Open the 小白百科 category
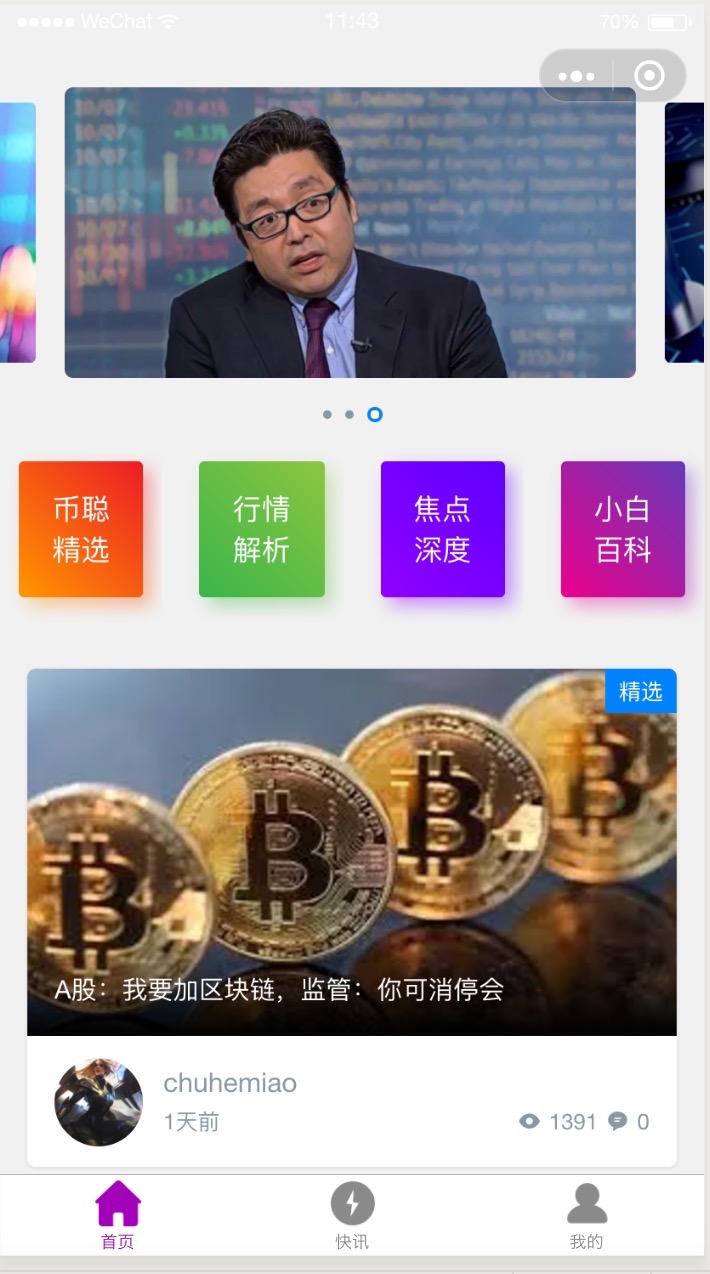This screenshot has width=710, height=1274. [x=623, y=529]
